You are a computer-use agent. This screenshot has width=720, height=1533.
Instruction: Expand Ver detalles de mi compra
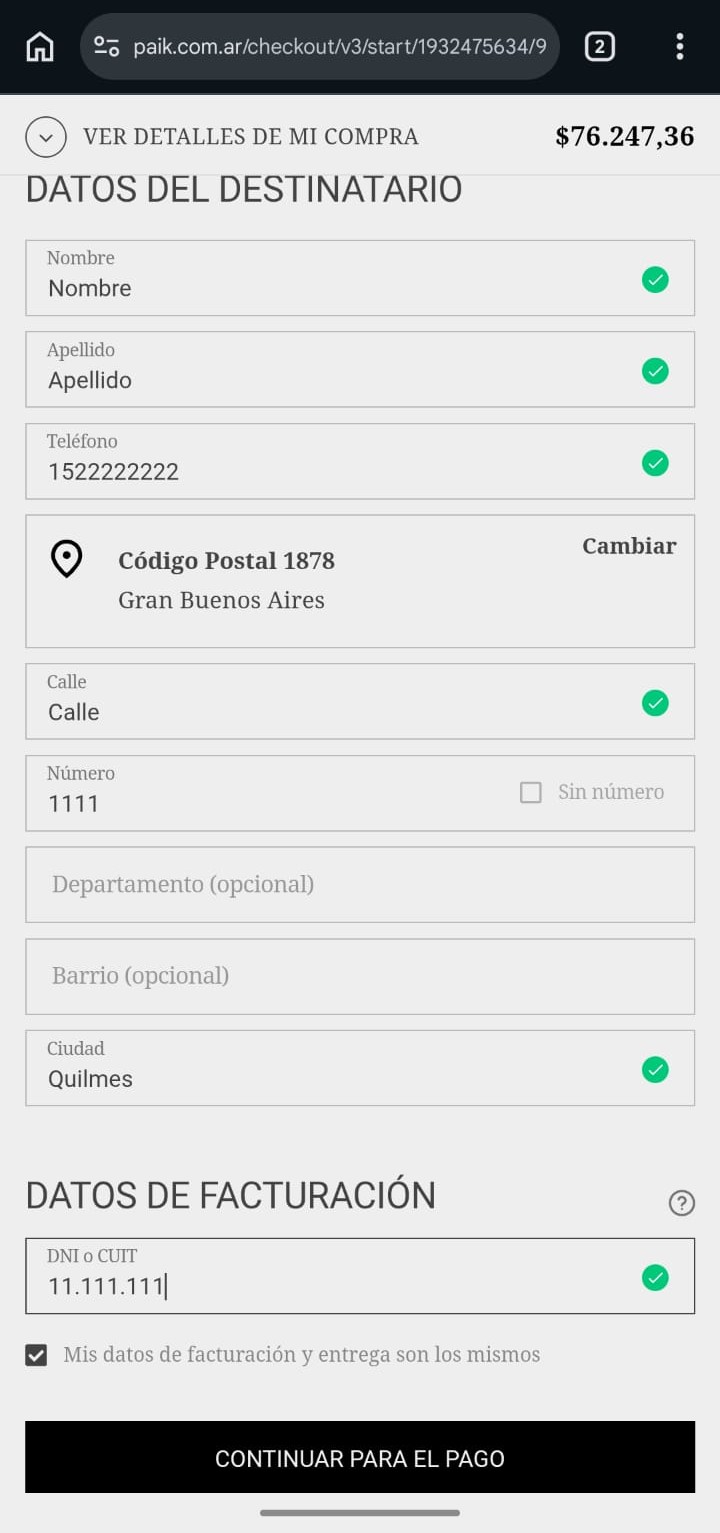point(46,137)
